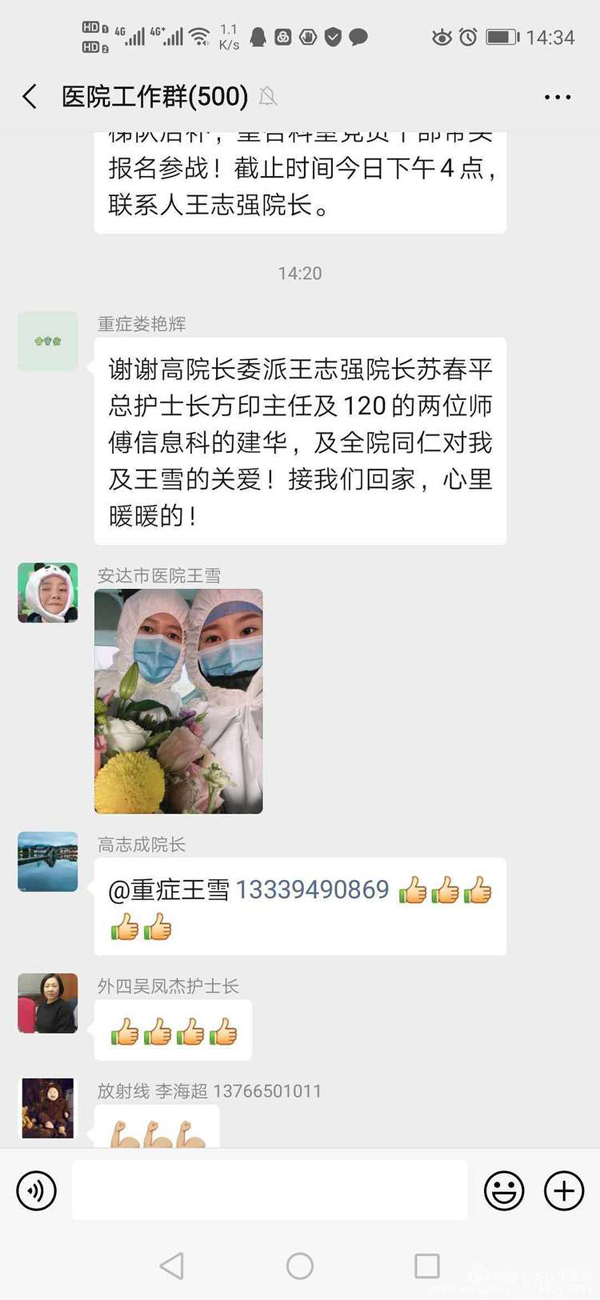
Task: View 安达市医院王雪's avatar profile
Action: pyautogui.click(x=47, y=592)
